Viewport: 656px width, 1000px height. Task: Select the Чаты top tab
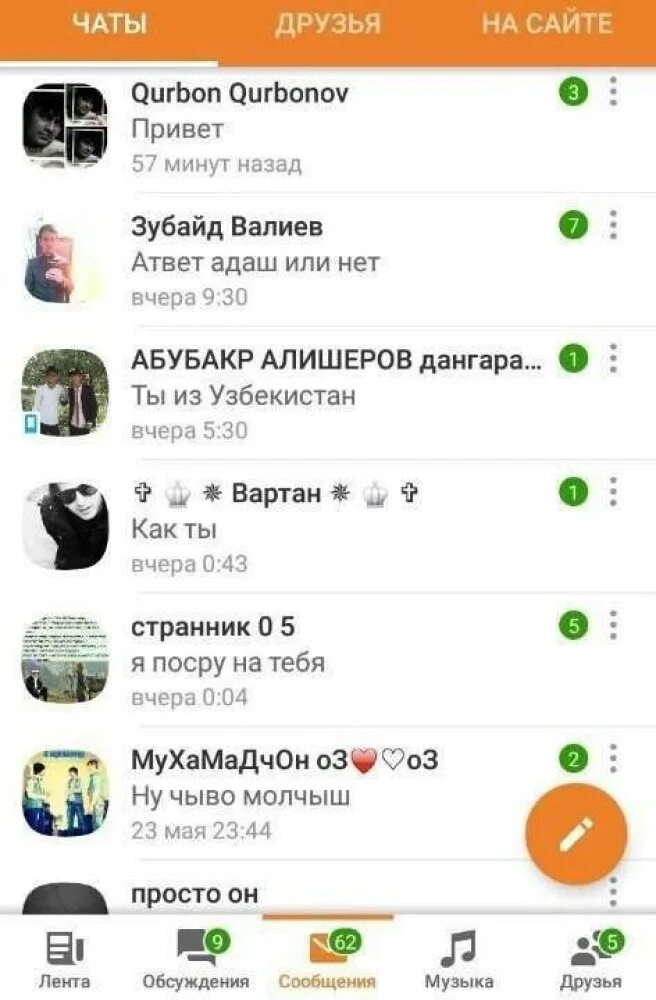tap(109, 24)
